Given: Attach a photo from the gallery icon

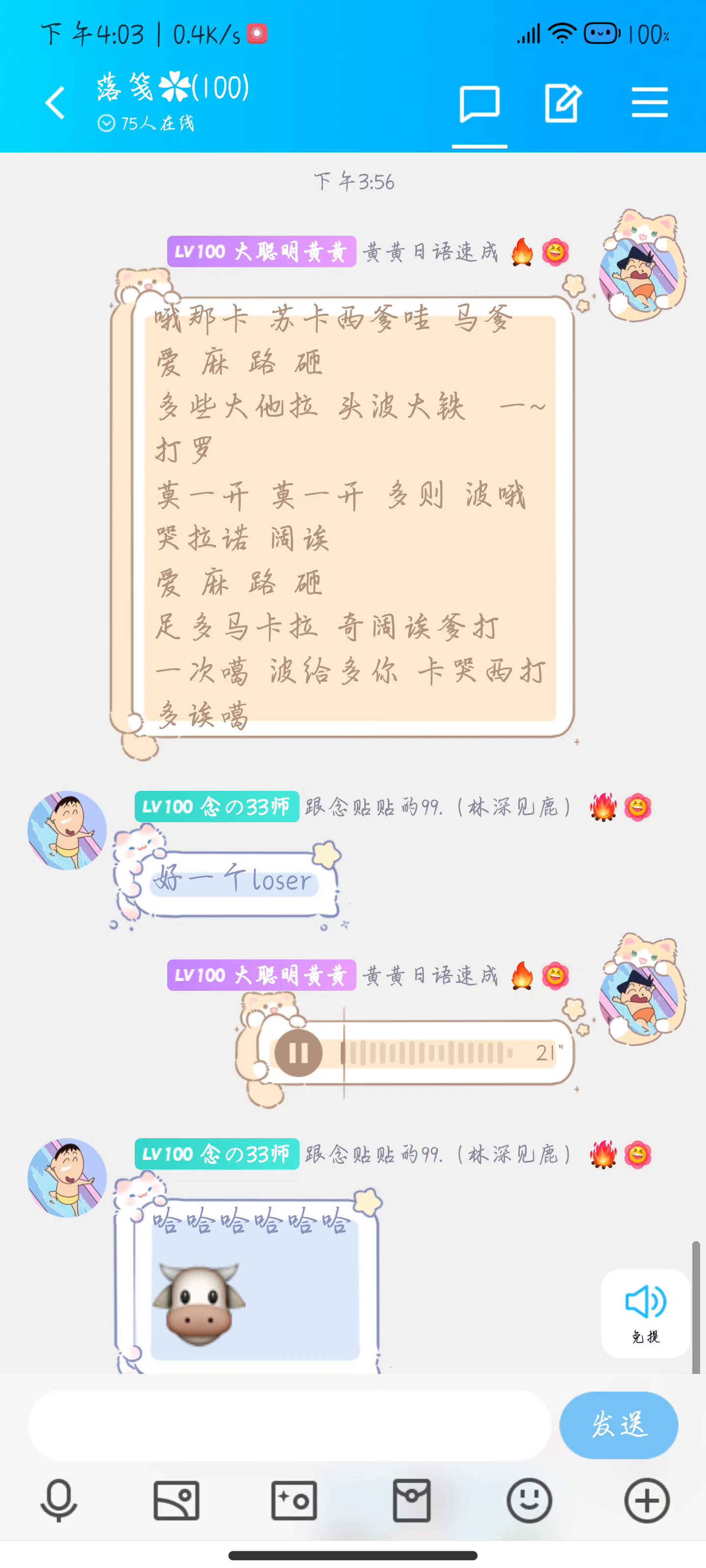Looking at the screenshot, I should point(176,1500).
